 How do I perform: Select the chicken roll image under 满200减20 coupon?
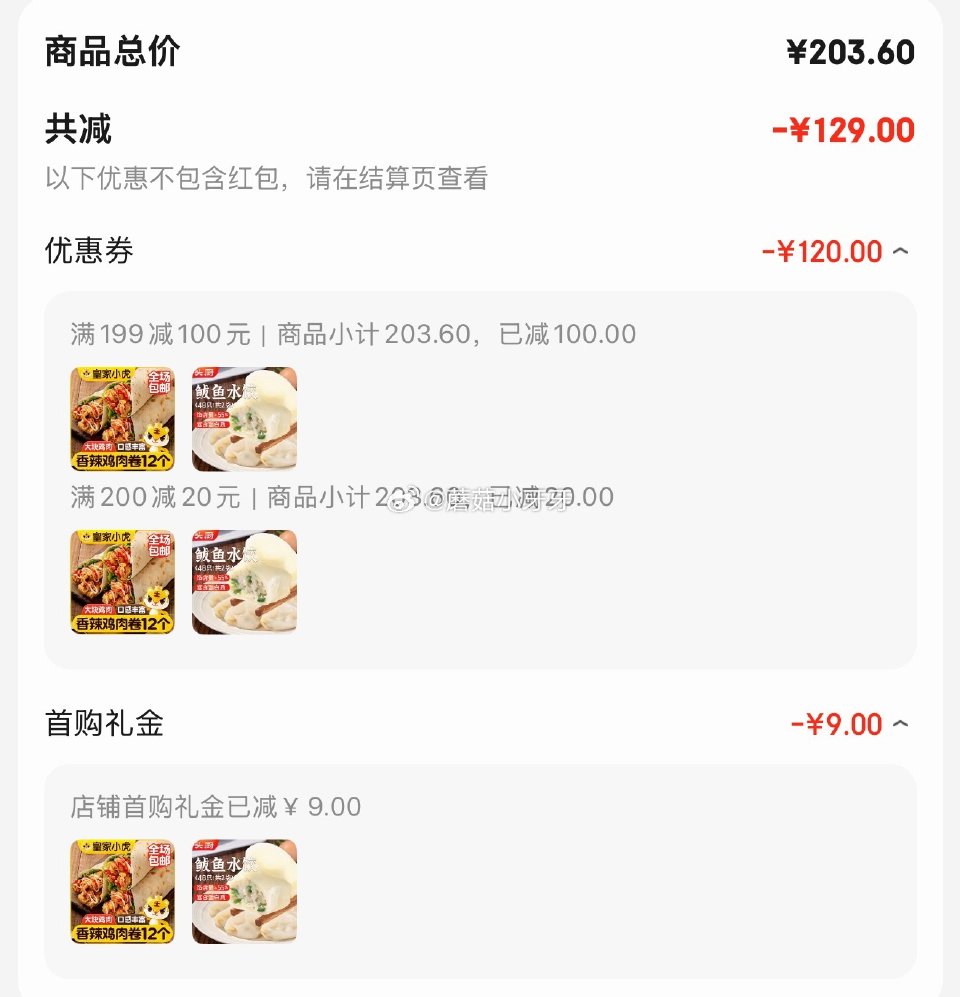[x=120, y=582]
